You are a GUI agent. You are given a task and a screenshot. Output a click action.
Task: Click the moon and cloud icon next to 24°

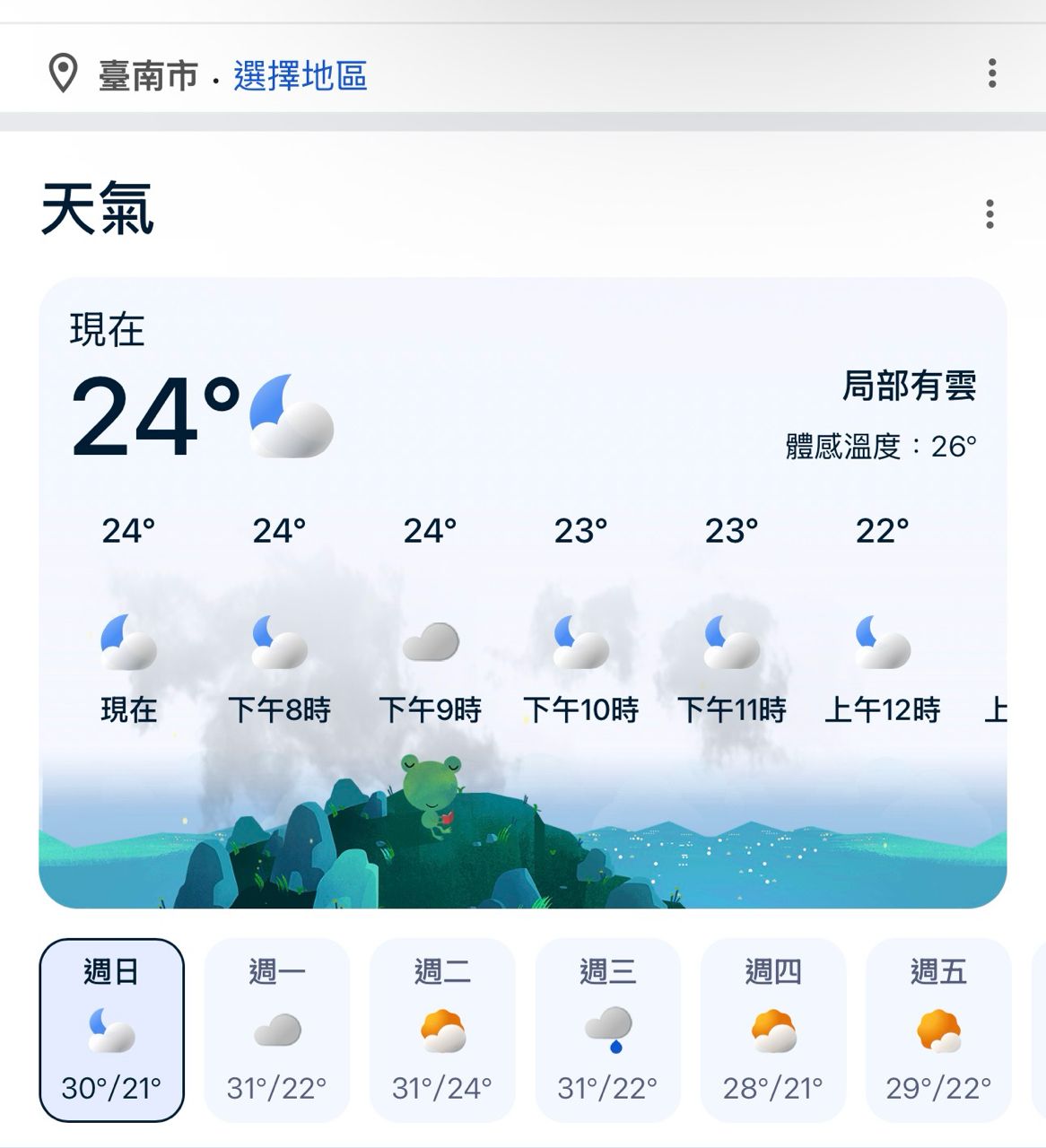coord(287,420)
